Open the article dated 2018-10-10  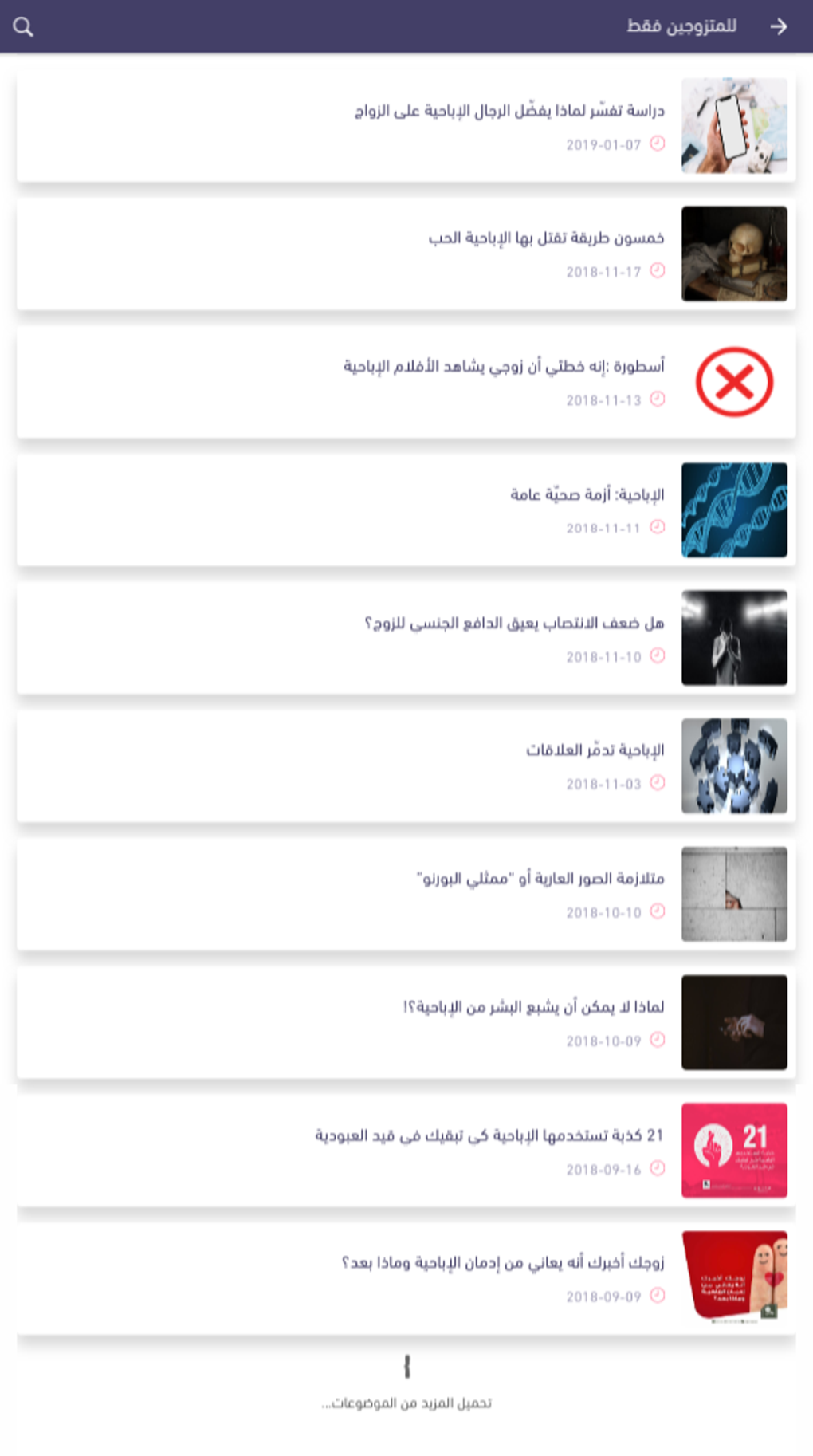pyautogui.click(x=540, y=880)
